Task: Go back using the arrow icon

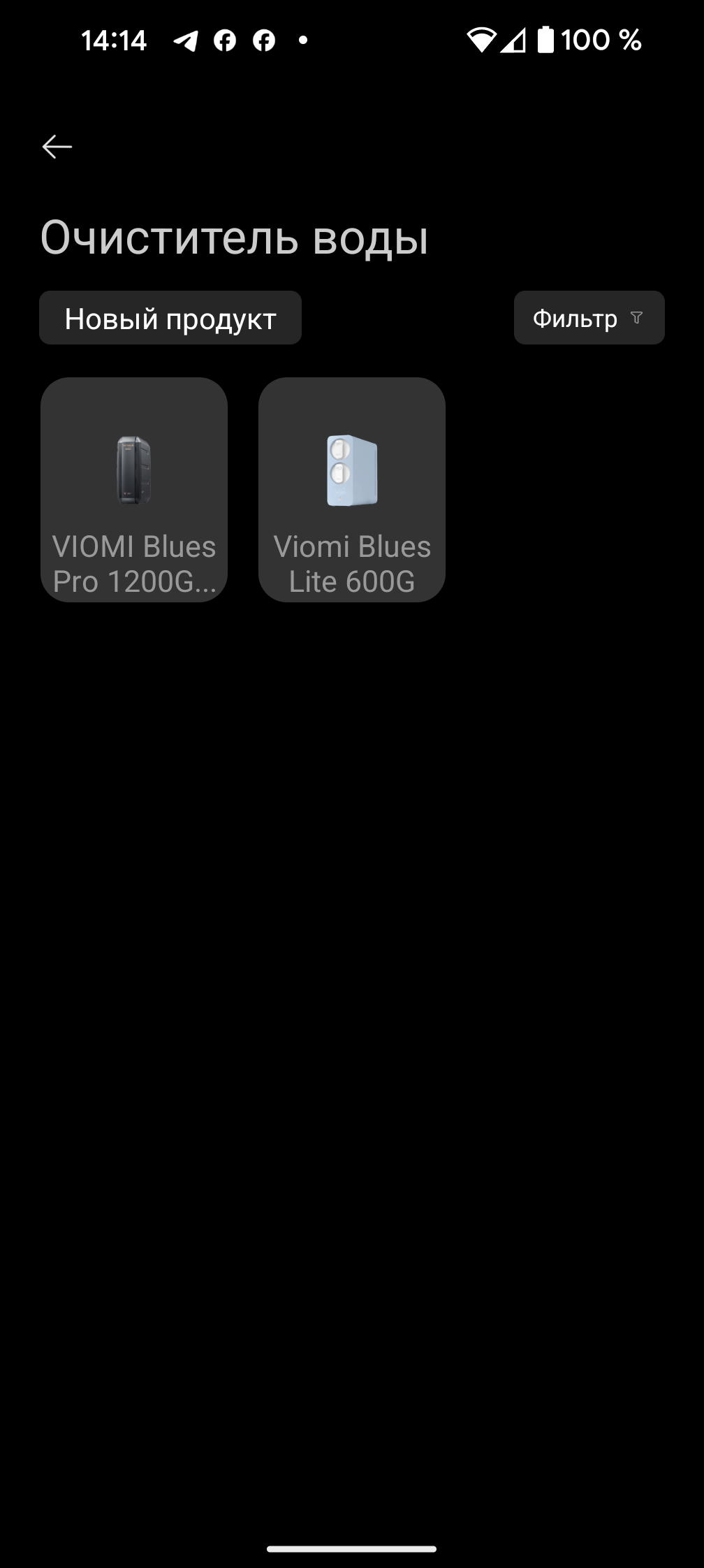Action: pos(57,147)
